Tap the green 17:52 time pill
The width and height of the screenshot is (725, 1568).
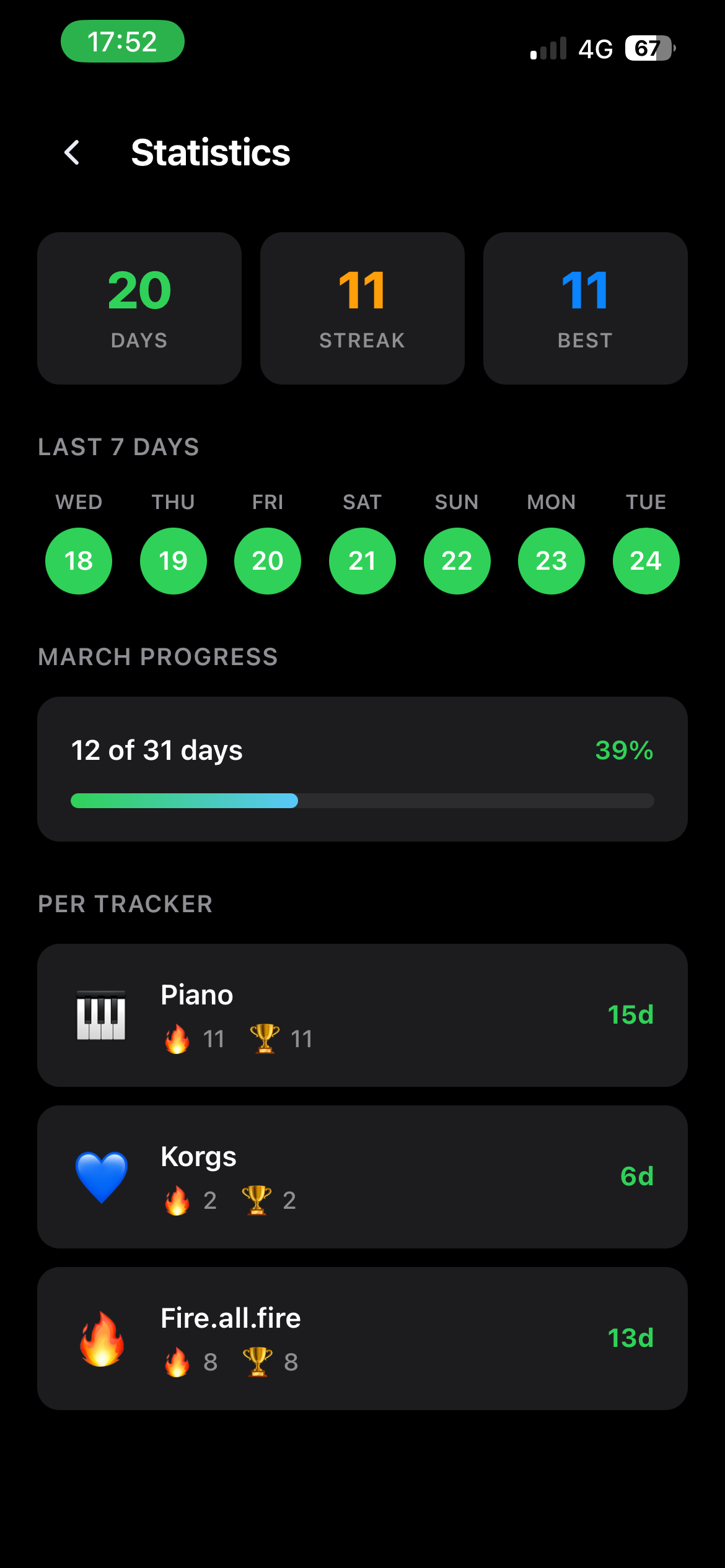click(122, 41)
